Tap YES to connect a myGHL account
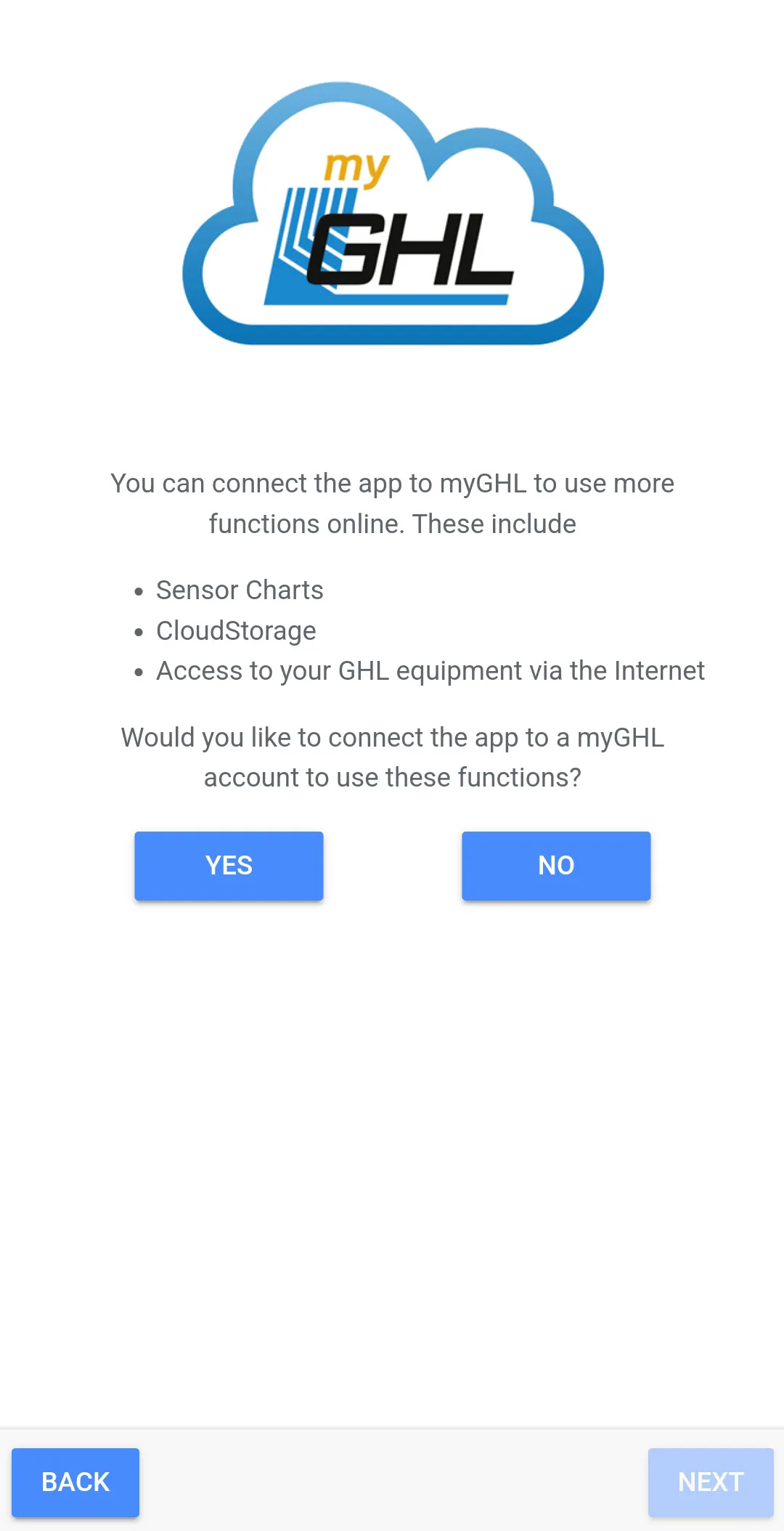Screen dimensions: 784x1531 [229, 866]
